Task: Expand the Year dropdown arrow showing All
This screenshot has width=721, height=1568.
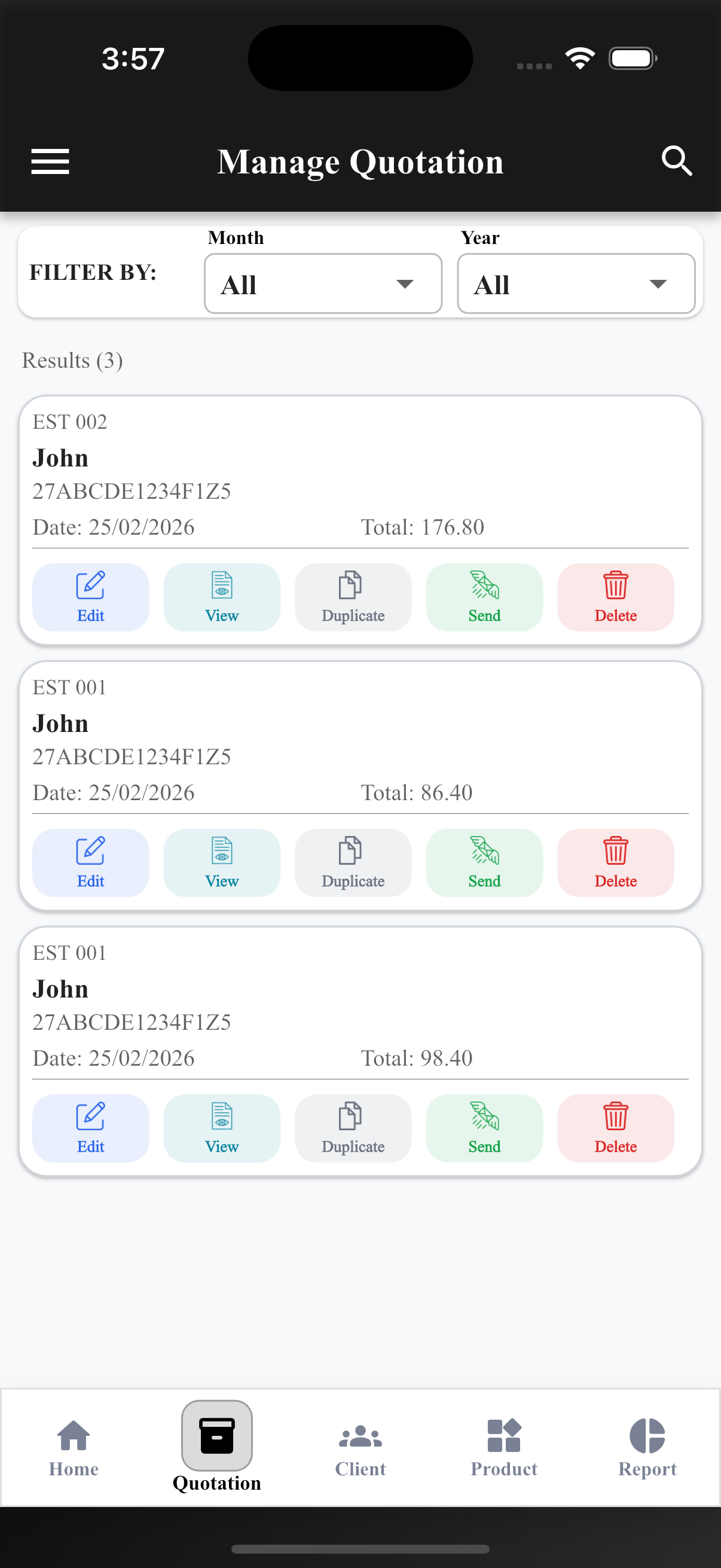Action: tap(658, 283)
